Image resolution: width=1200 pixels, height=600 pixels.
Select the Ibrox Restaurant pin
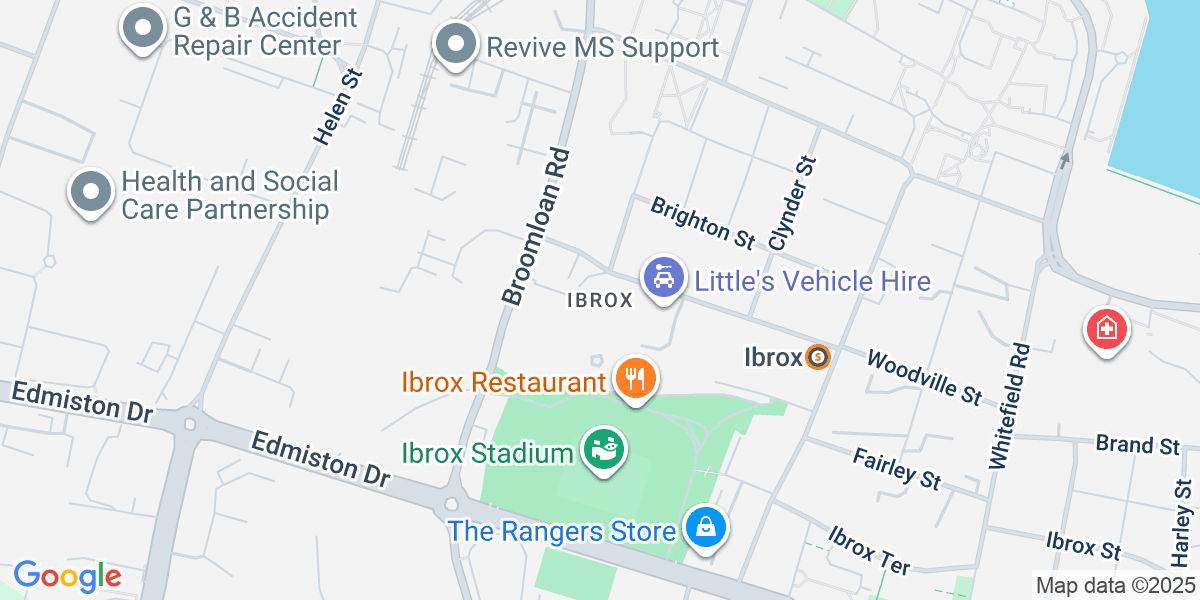click(x=634, y=379)
